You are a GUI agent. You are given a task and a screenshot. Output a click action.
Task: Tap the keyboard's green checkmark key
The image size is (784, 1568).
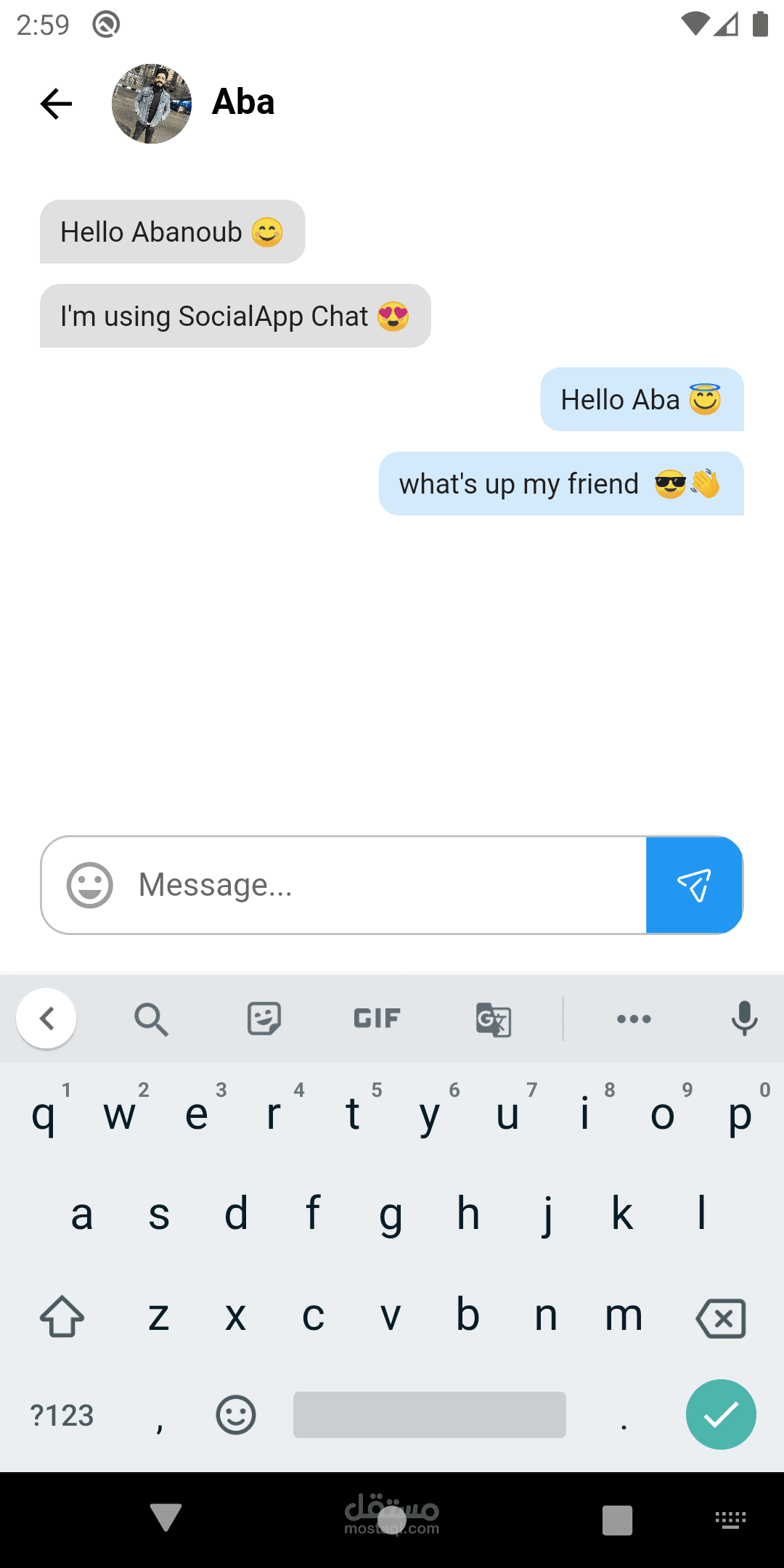(721, 1415)
